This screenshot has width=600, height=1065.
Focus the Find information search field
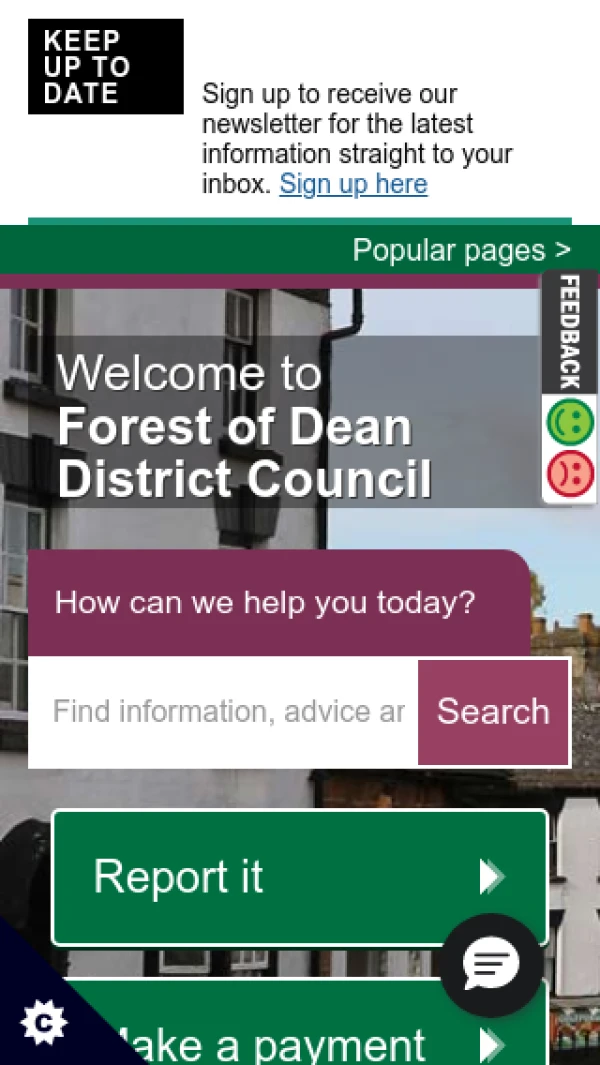pyautogui.click(x=228, y=712)
